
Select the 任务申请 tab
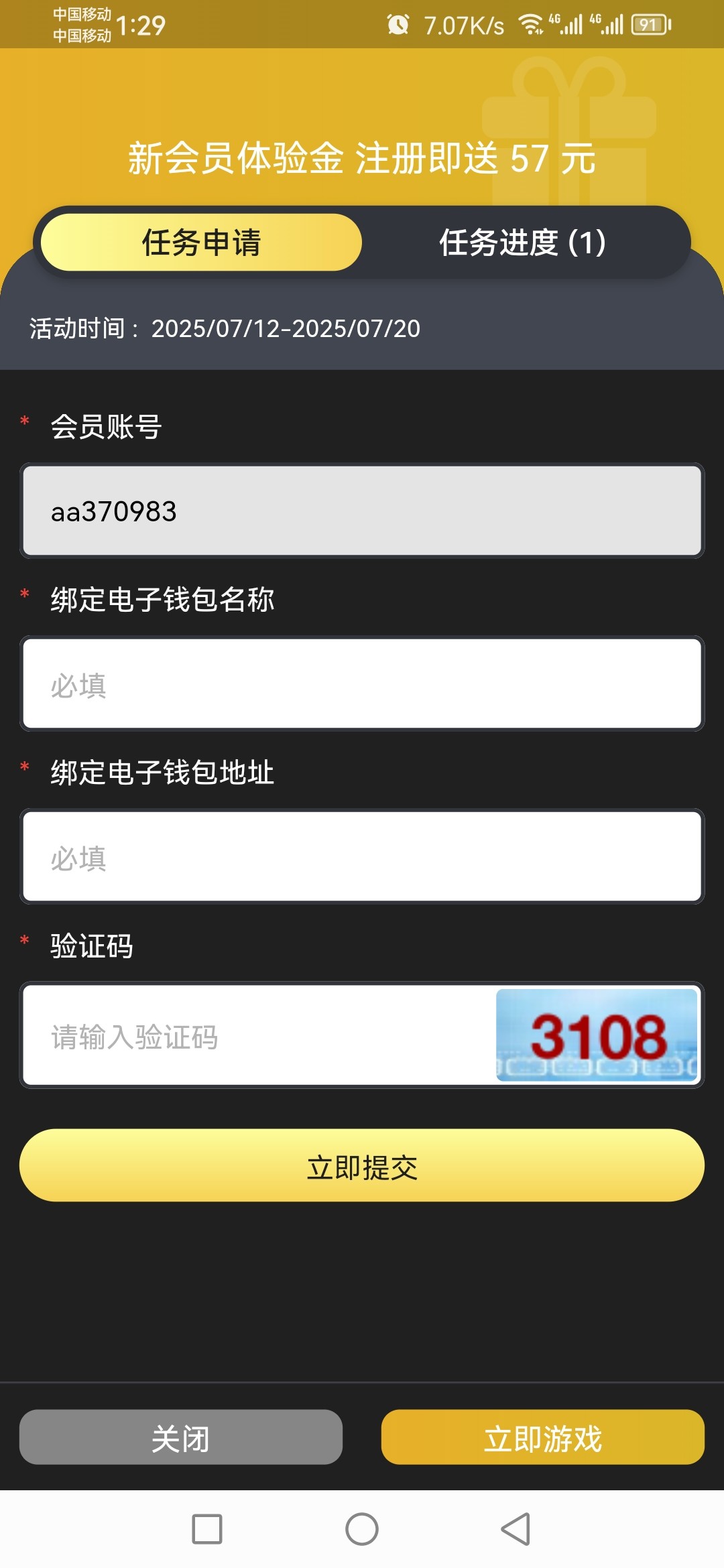[201, 243]
